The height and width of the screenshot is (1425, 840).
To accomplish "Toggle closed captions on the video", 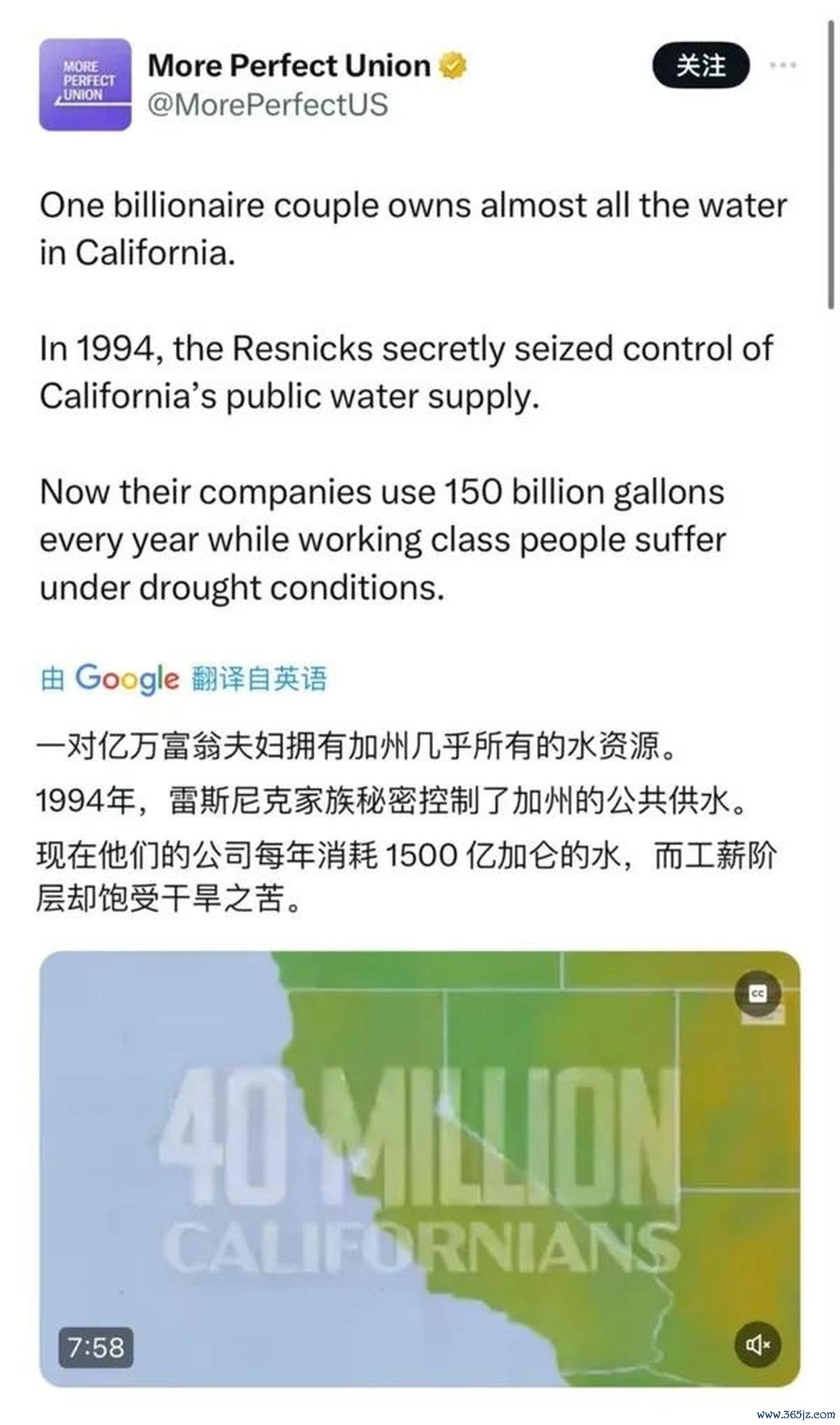I will (757, 994).
